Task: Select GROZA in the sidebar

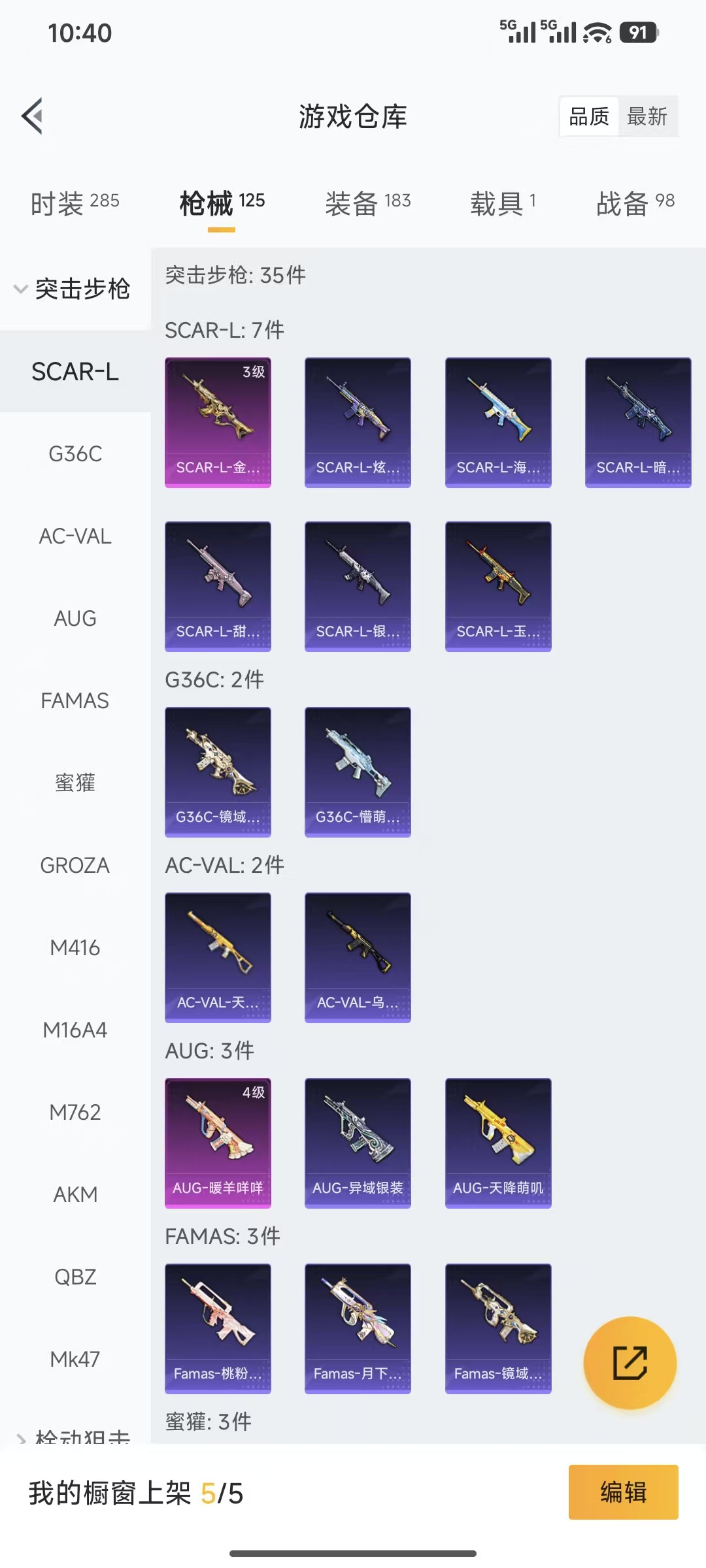Action: 75,866
